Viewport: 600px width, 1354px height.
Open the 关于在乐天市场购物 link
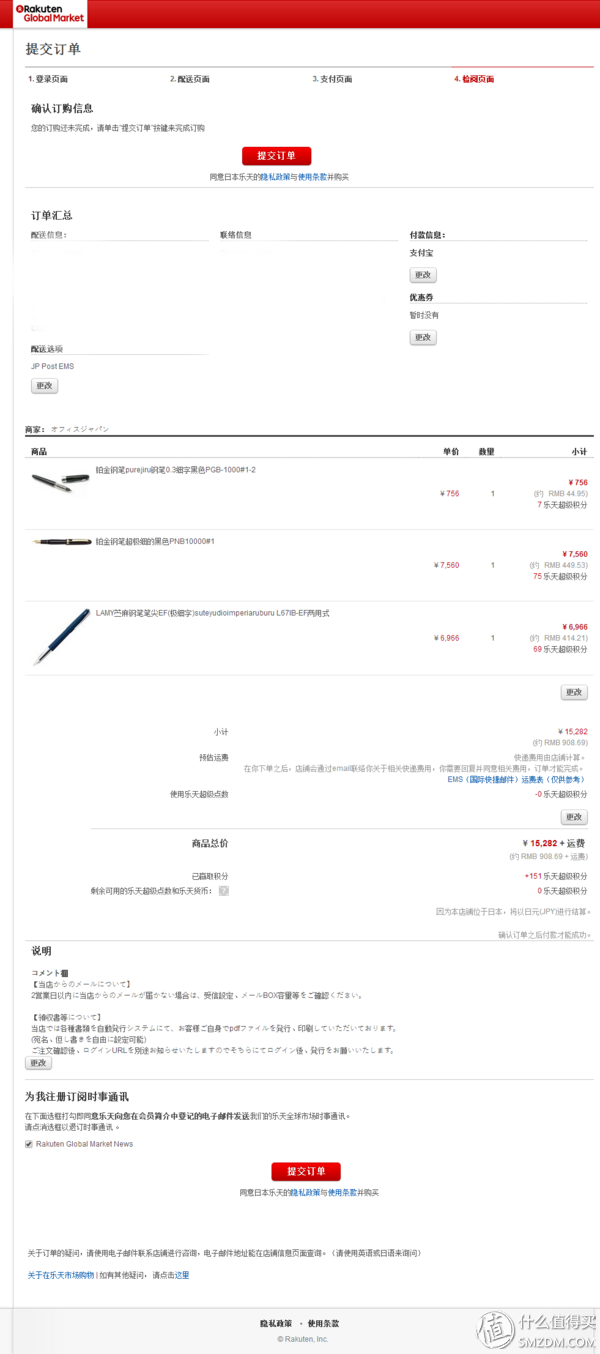pos(60,1275)
